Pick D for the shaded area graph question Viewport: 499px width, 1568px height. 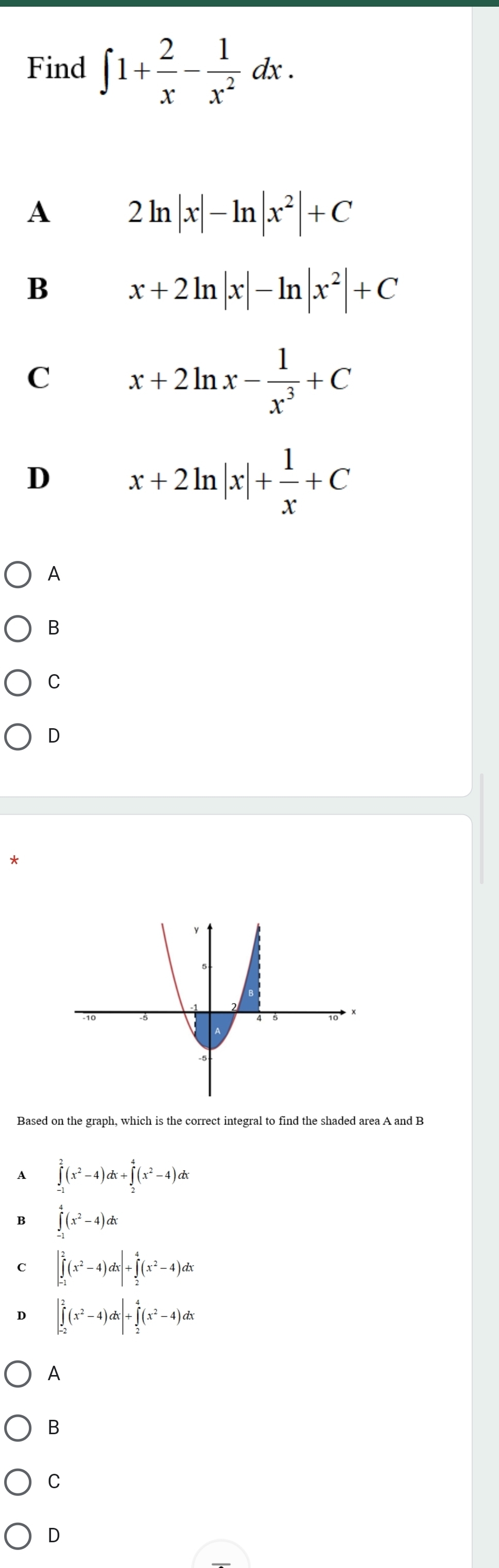click(18, 1535)
